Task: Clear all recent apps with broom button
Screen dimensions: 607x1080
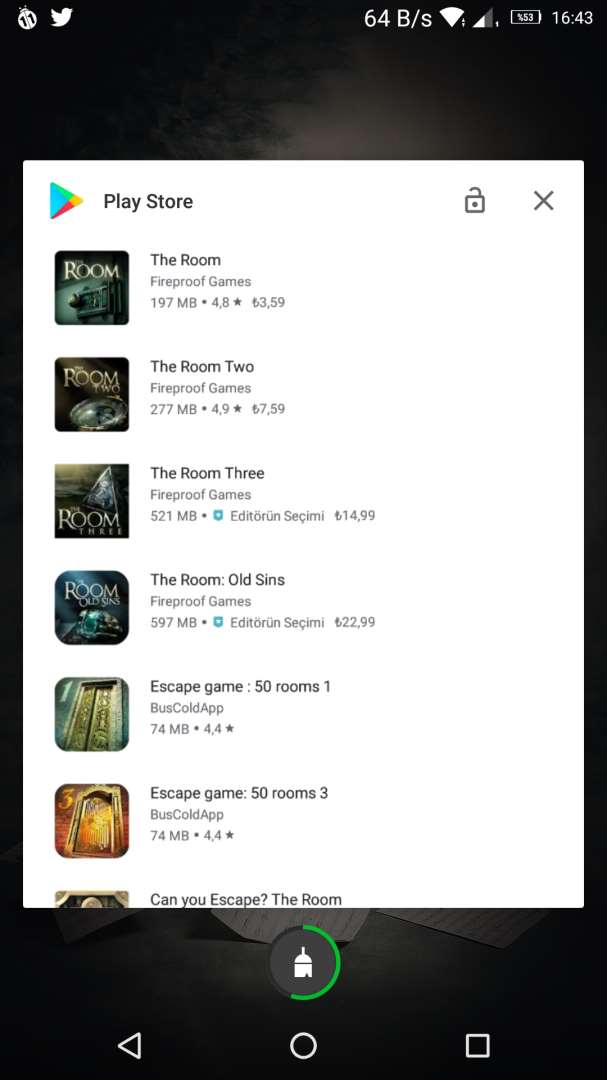Action: click(x=304, y=964)
